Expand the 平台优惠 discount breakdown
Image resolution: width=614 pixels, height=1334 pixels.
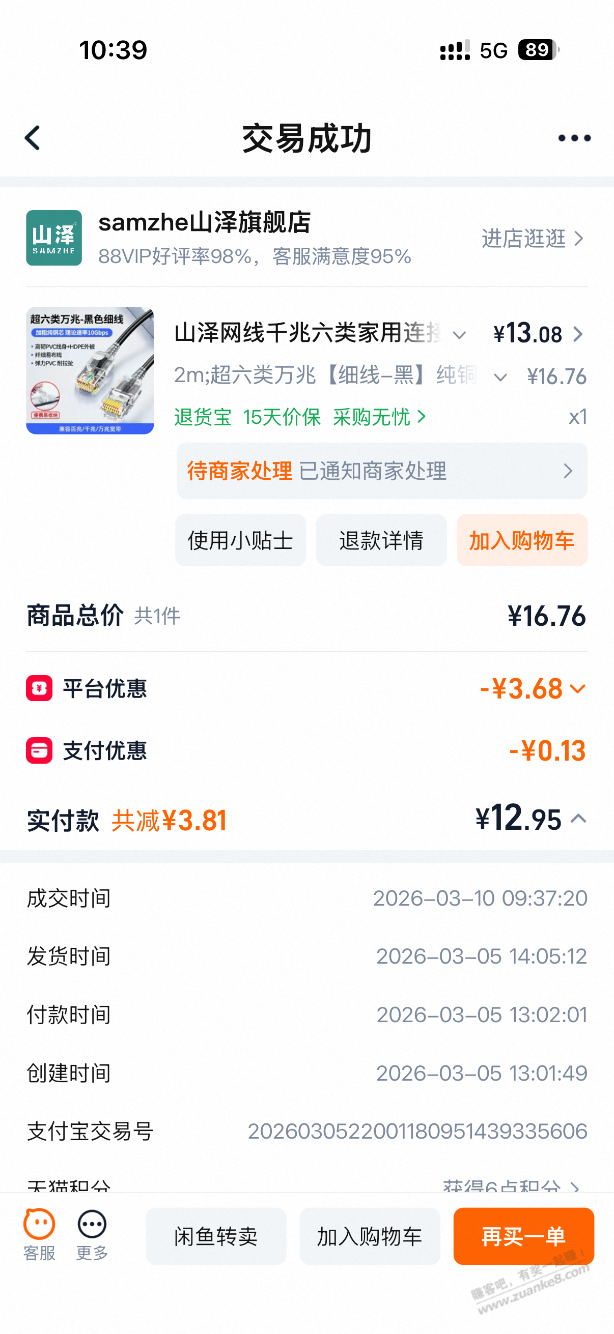(x=577, y=689)
